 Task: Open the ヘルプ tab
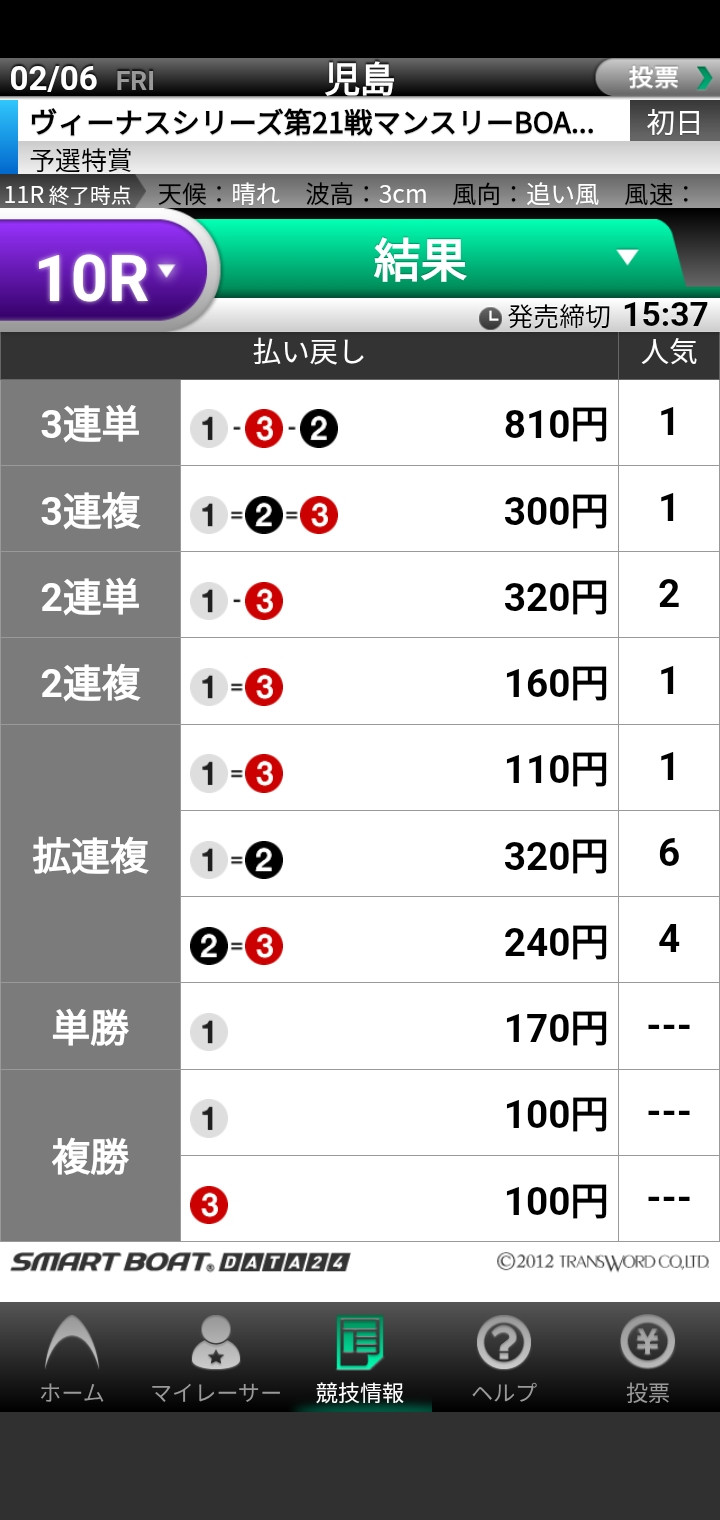[504, 1358]
